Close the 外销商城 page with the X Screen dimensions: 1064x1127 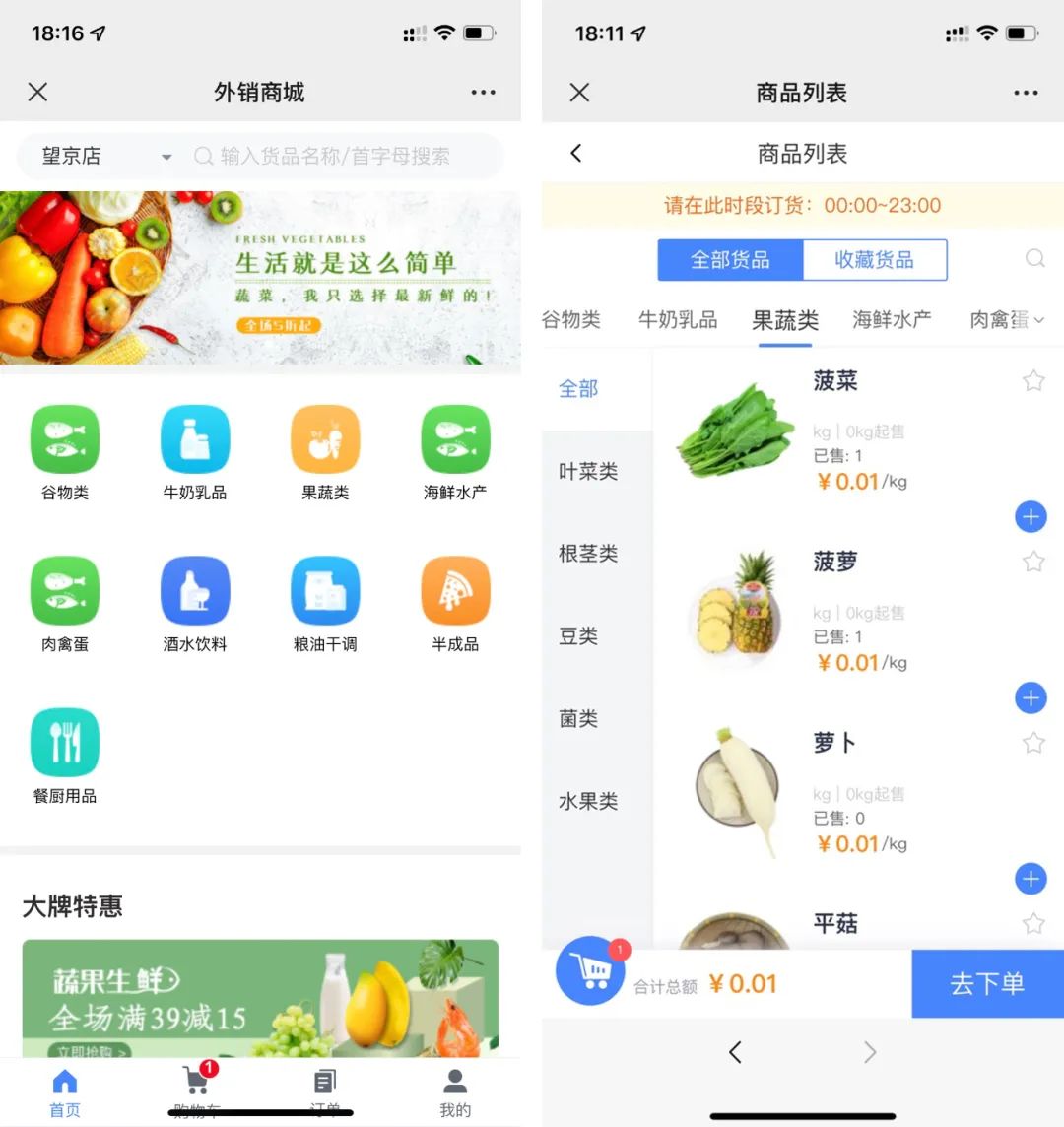(x=37, y=92)
